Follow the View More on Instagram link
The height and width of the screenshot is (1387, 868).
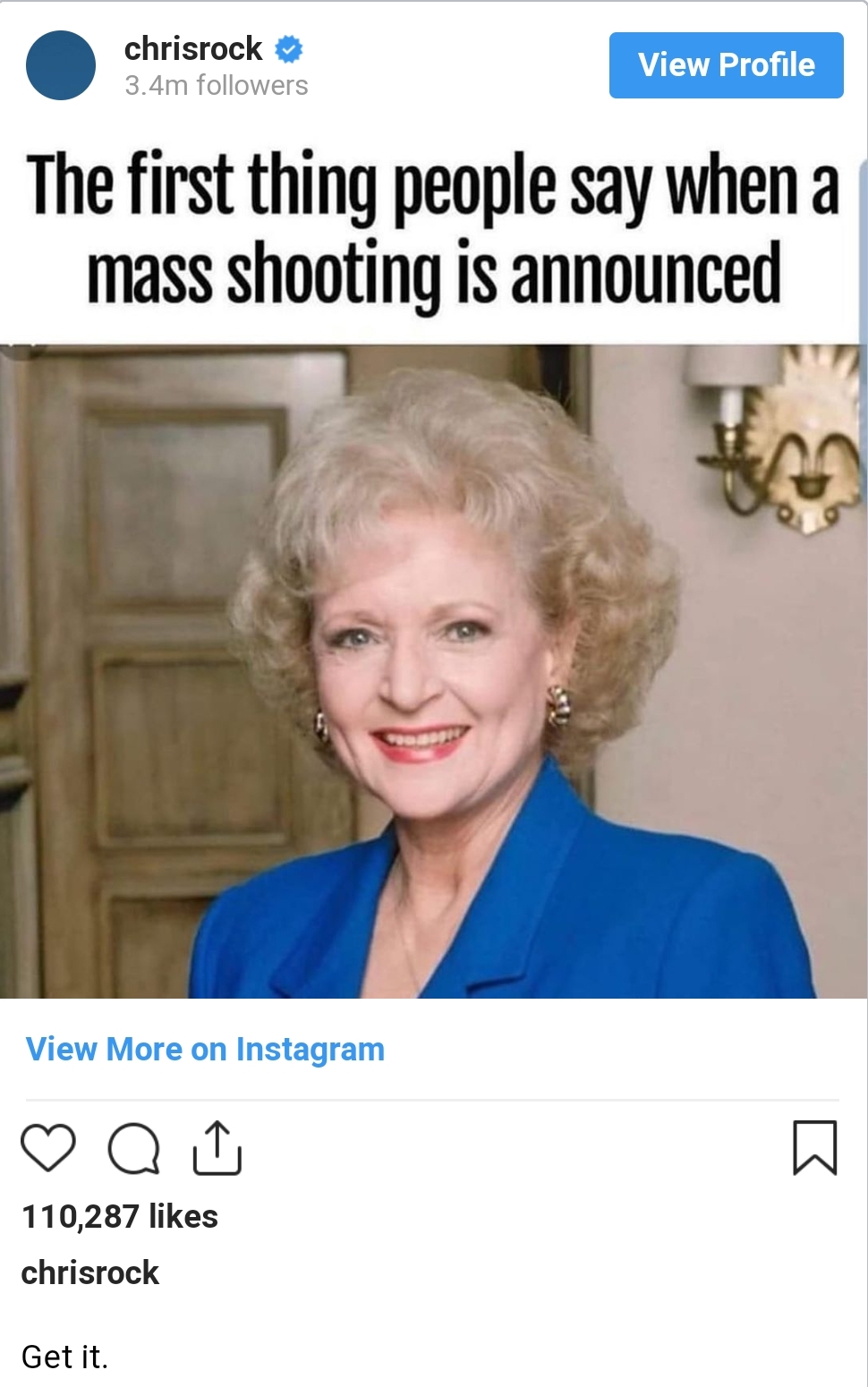205,1049
